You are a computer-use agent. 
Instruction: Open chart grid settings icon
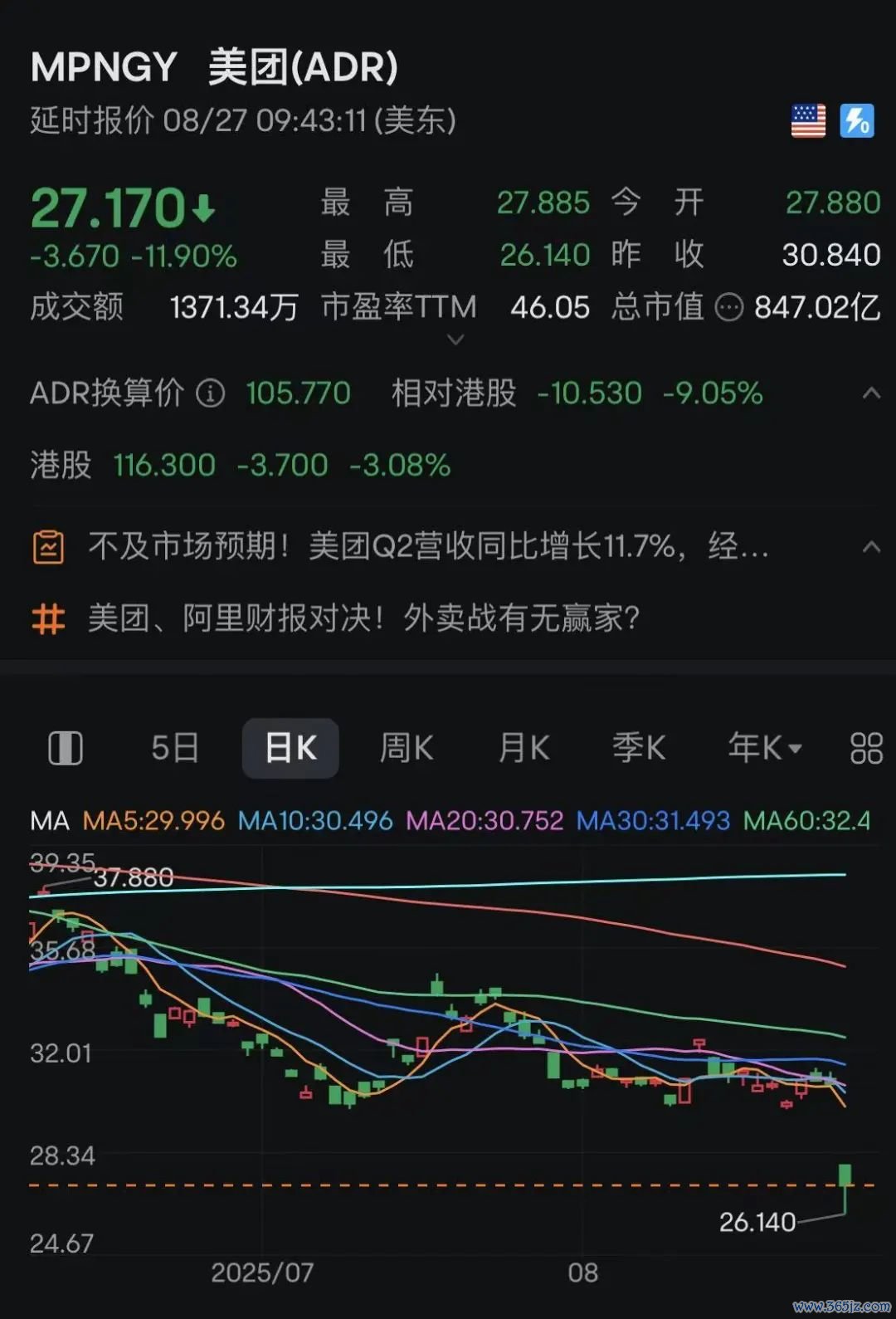(866, 748)
